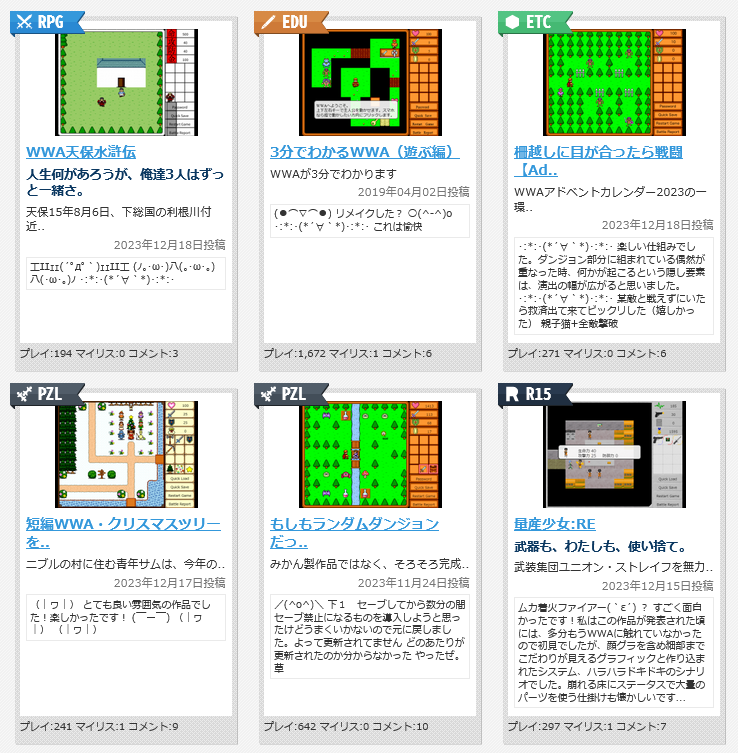The image size is (738, 753).
Task: Tap the 短編WWA・クリスマスツリー game thumbnail
Action: coord(126,454)
